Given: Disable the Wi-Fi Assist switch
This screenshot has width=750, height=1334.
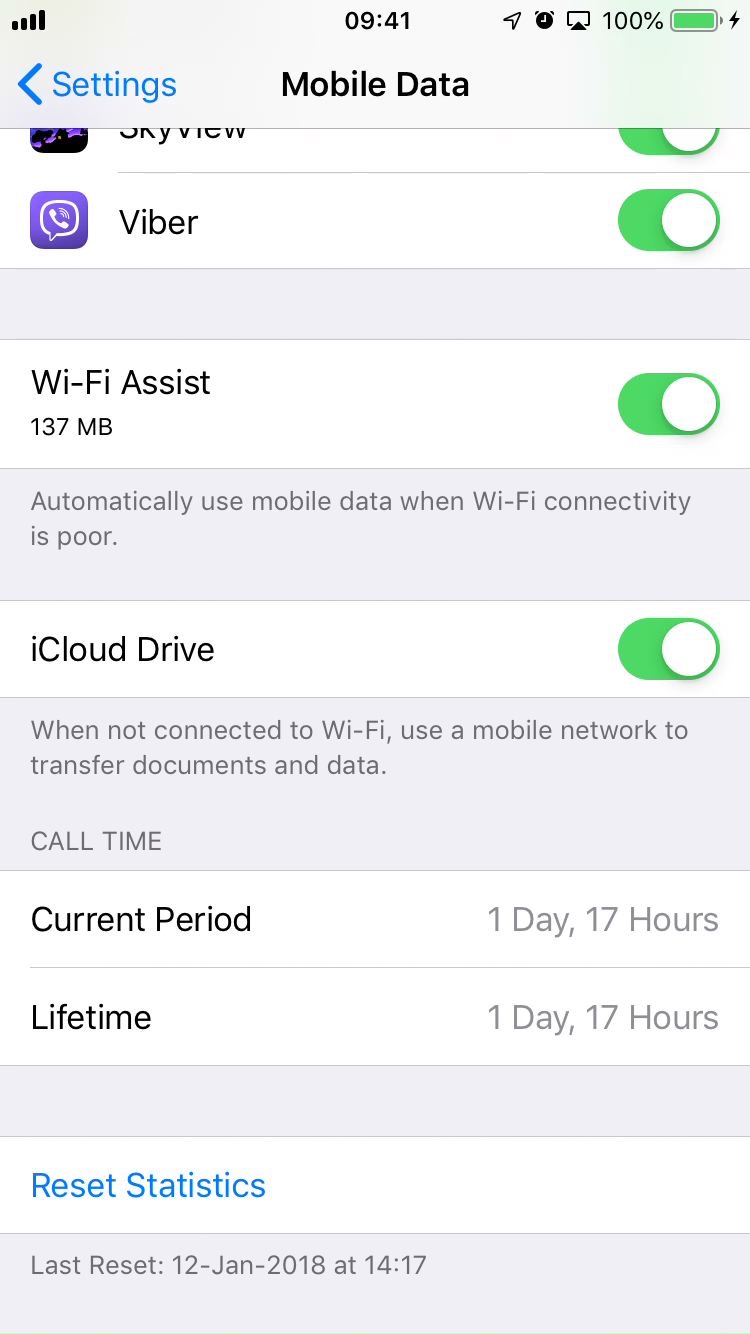Looking at the screenshot, I should tap(668, 404).
